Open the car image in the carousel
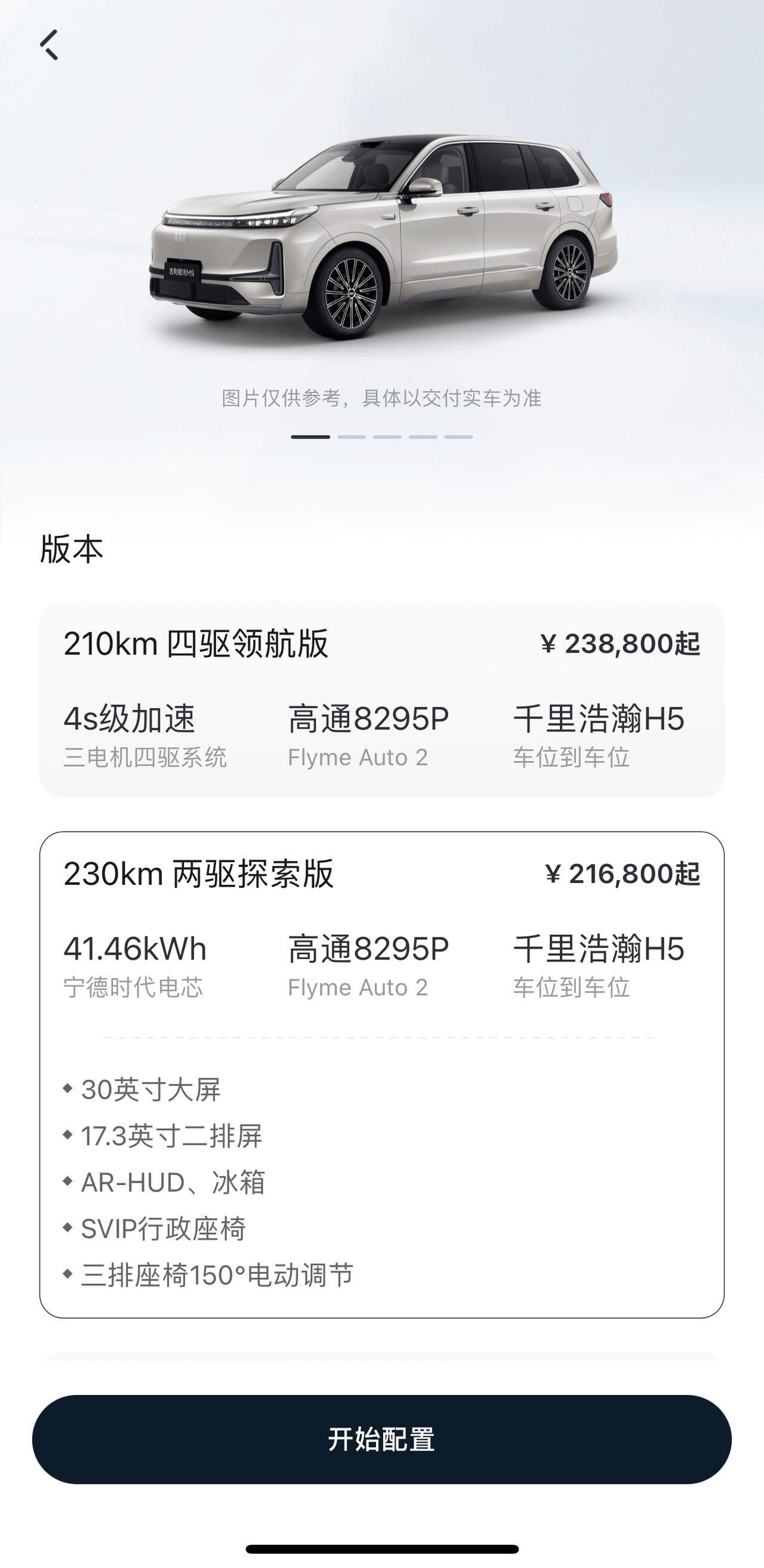Image resolution: width=764 pixels, height=1568 pixels. (x=384, y=237)
